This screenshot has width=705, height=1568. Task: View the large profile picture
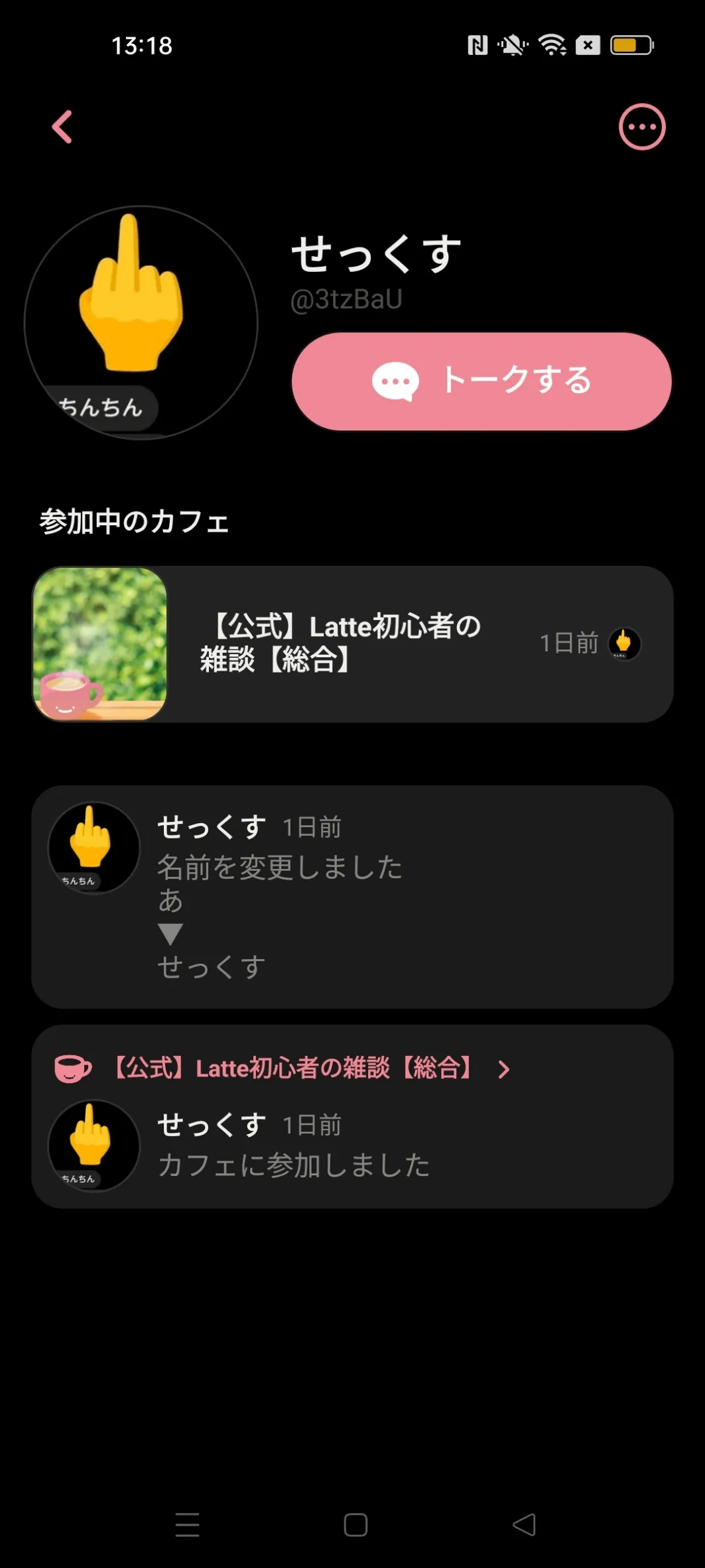(141, 322)
